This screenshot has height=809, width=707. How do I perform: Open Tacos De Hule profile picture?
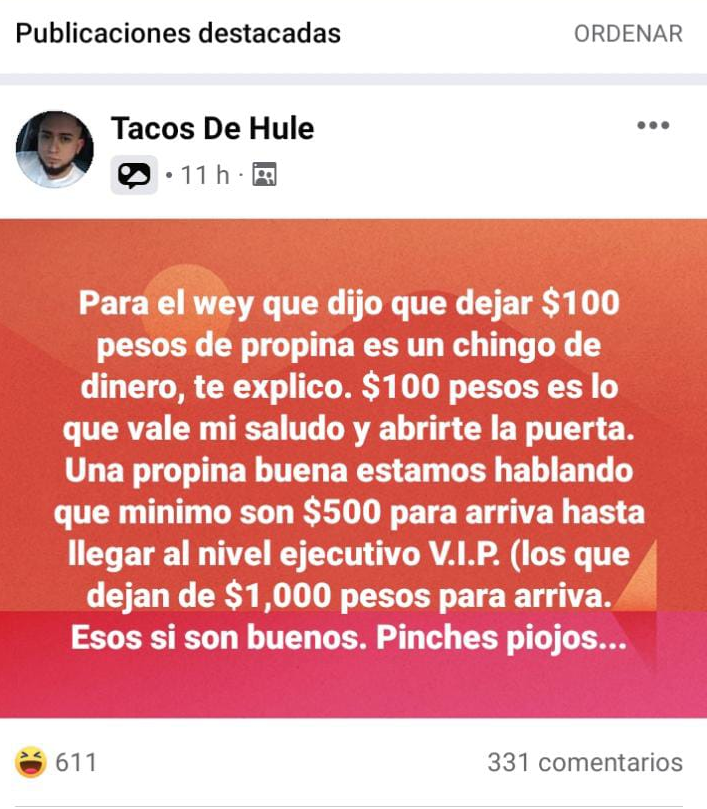(55, 150)
